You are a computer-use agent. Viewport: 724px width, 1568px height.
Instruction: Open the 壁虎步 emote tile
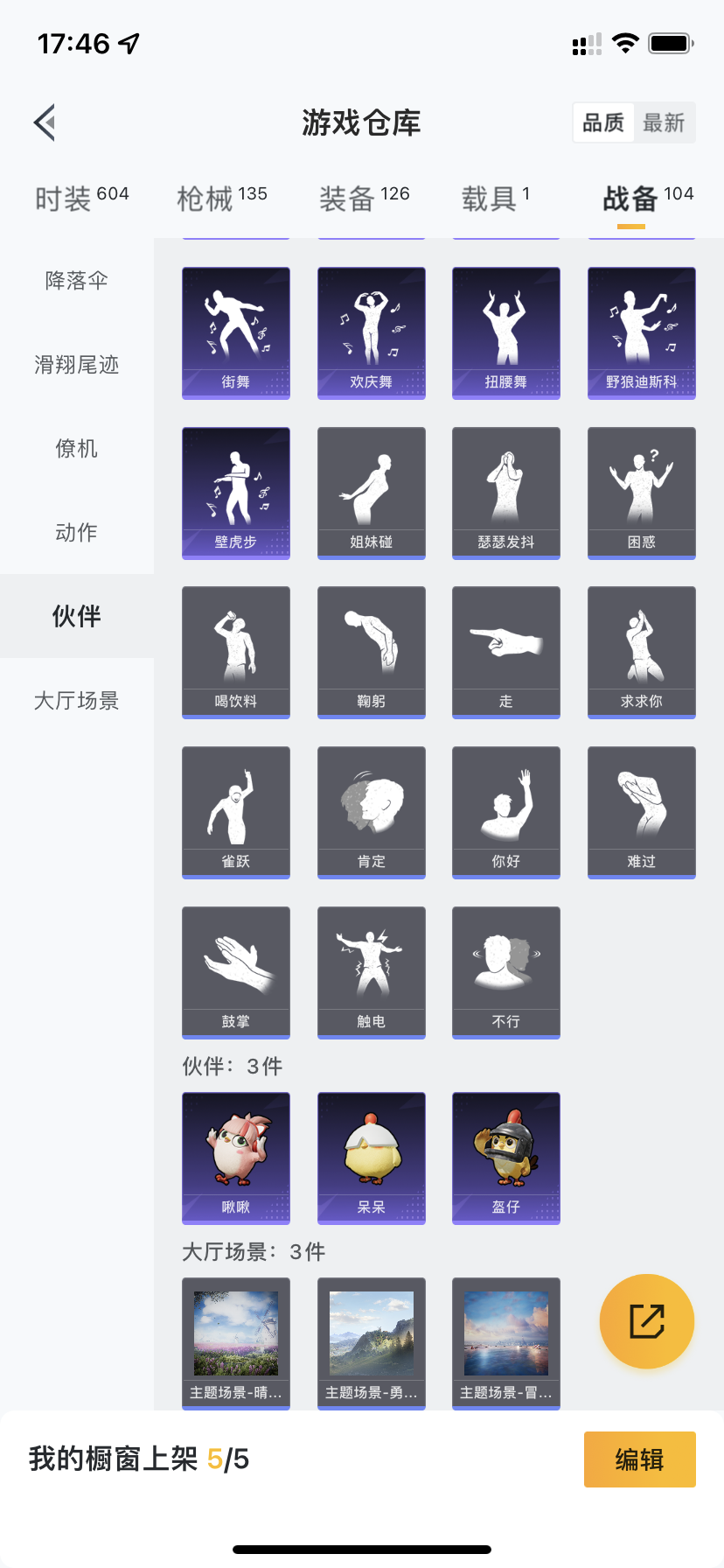236,493
